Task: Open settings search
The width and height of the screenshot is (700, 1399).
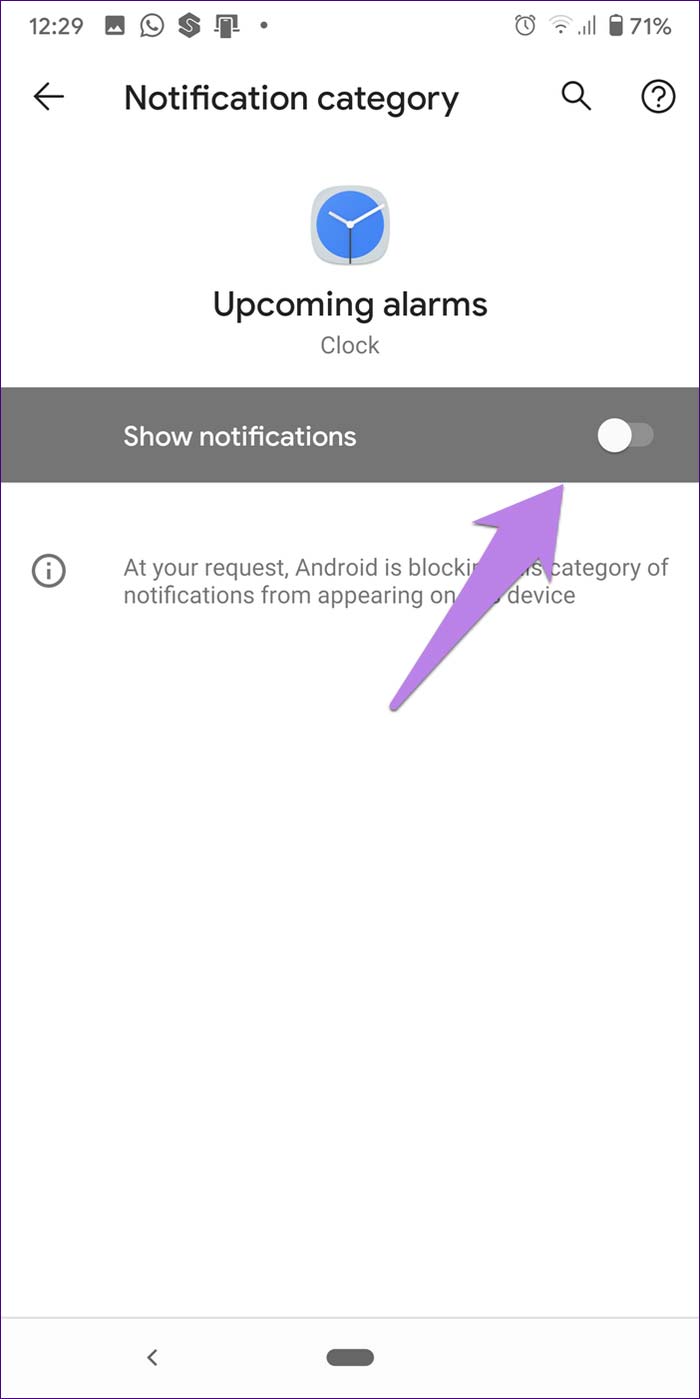Action: click(576, 97)
